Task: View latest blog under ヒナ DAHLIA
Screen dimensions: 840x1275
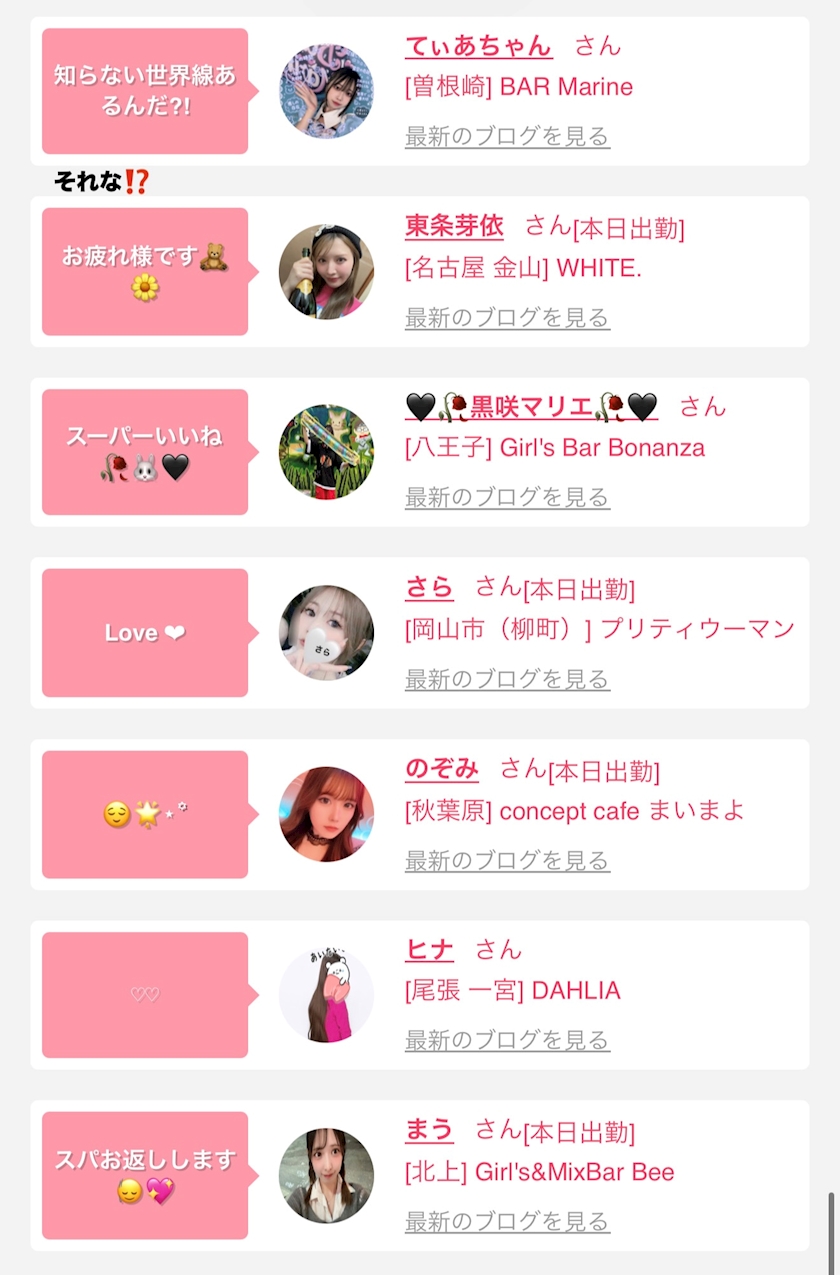Action: [507, 1040]
